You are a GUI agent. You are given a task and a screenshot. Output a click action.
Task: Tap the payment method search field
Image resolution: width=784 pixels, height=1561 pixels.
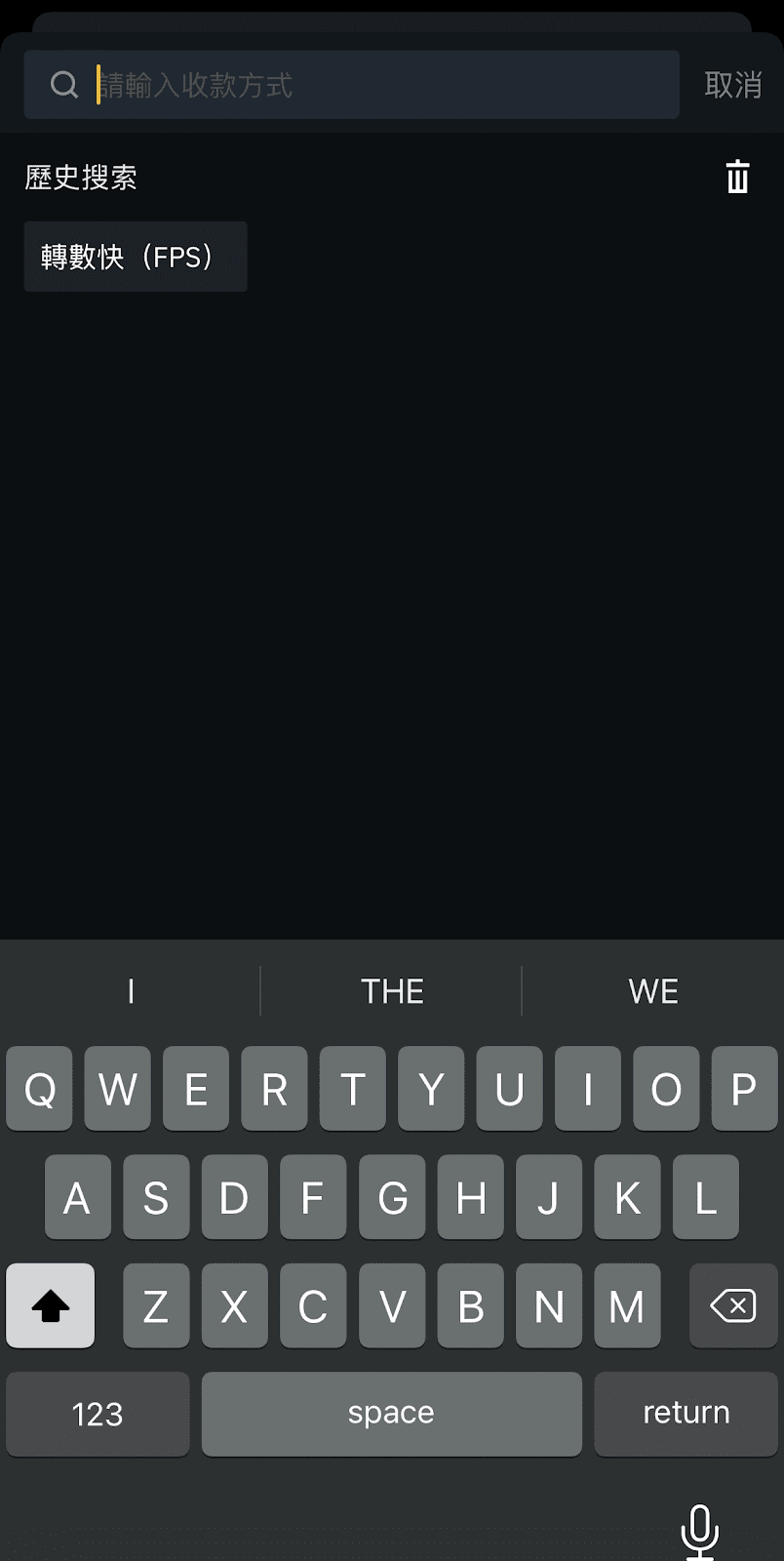(351, 85)
